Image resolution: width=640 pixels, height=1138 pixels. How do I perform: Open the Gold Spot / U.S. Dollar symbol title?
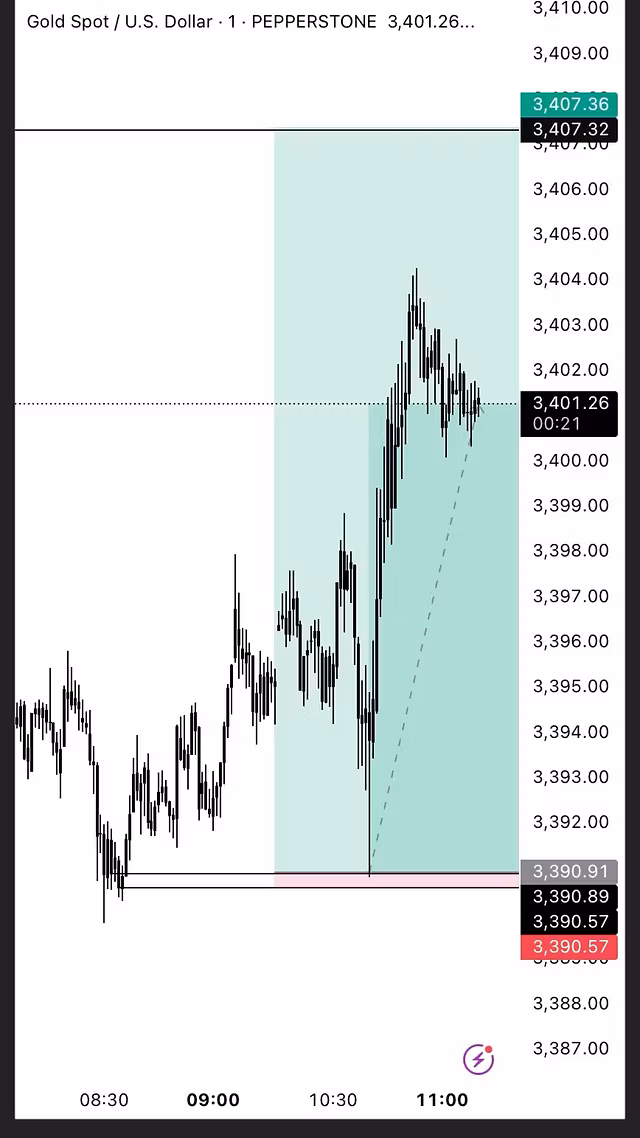click(119, 21)
